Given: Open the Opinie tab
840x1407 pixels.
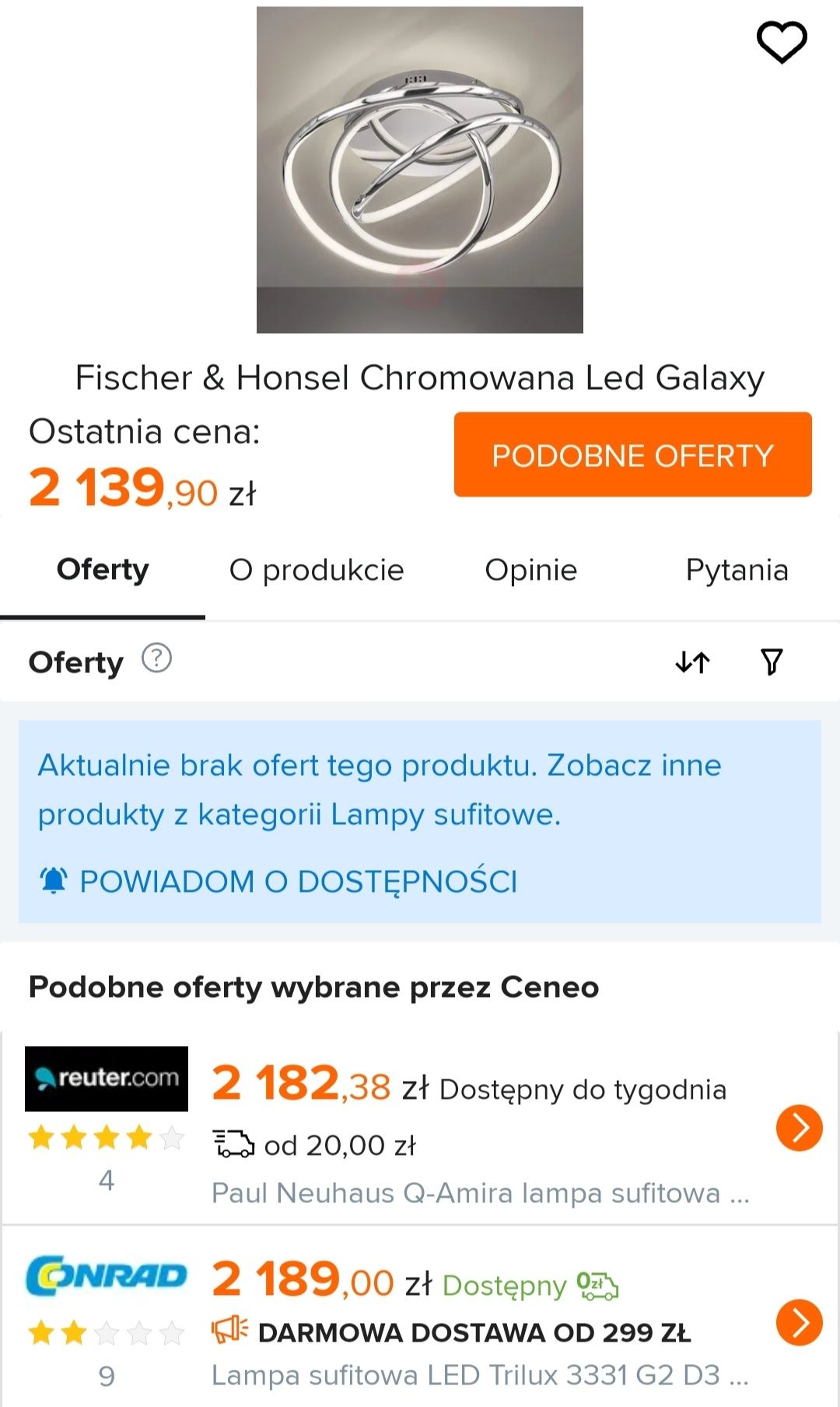Looking at the screenshot, I should (x=531, y=570).
